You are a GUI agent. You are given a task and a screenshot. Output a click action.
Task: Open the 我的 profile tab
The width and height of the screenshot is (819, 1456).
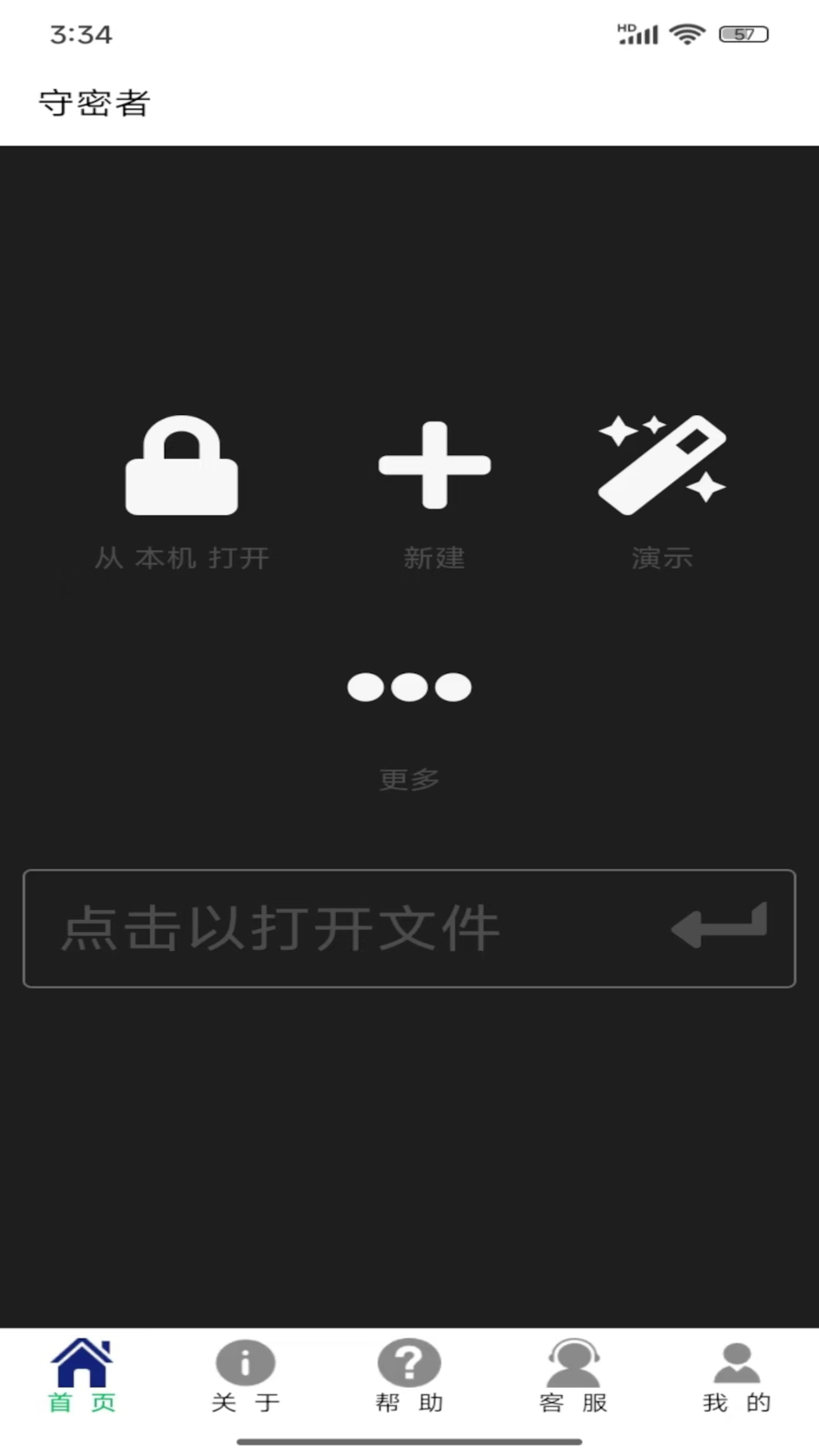(x=736, y=1376)
